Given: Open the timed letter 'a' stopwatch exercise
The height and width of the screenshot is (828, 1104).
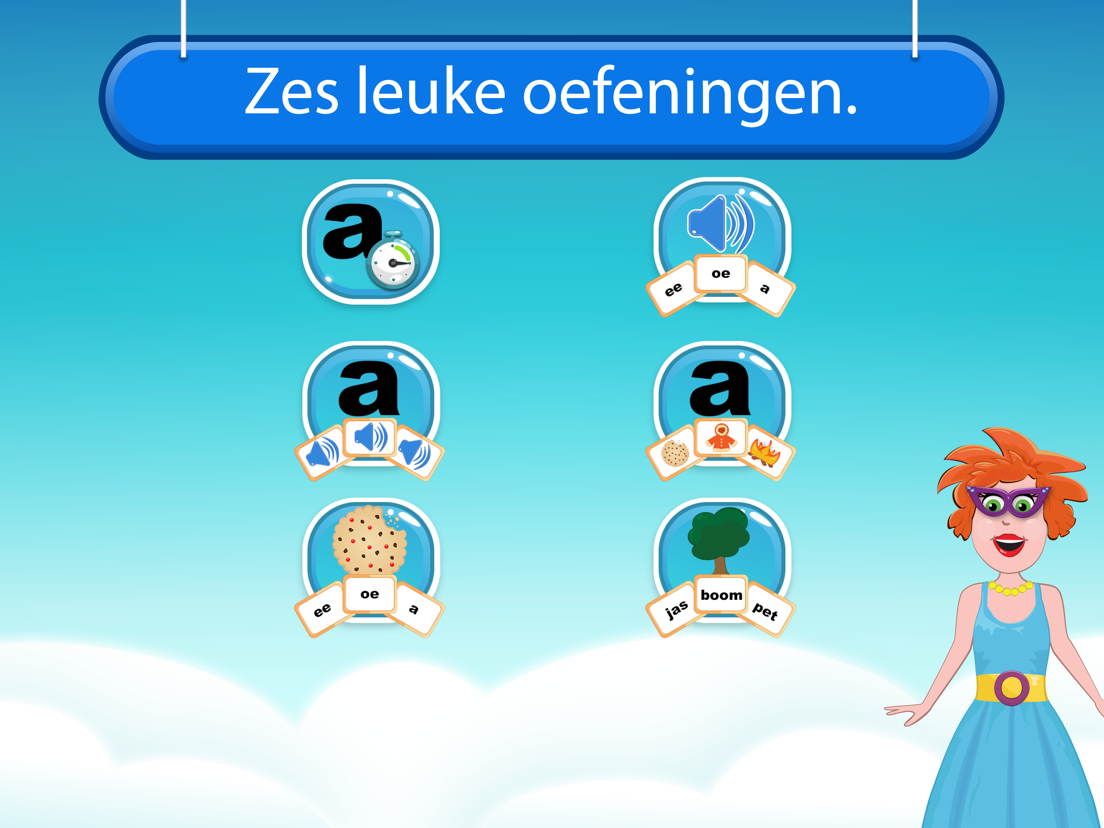Looking at the screenshot, I should tap(370, 242).
